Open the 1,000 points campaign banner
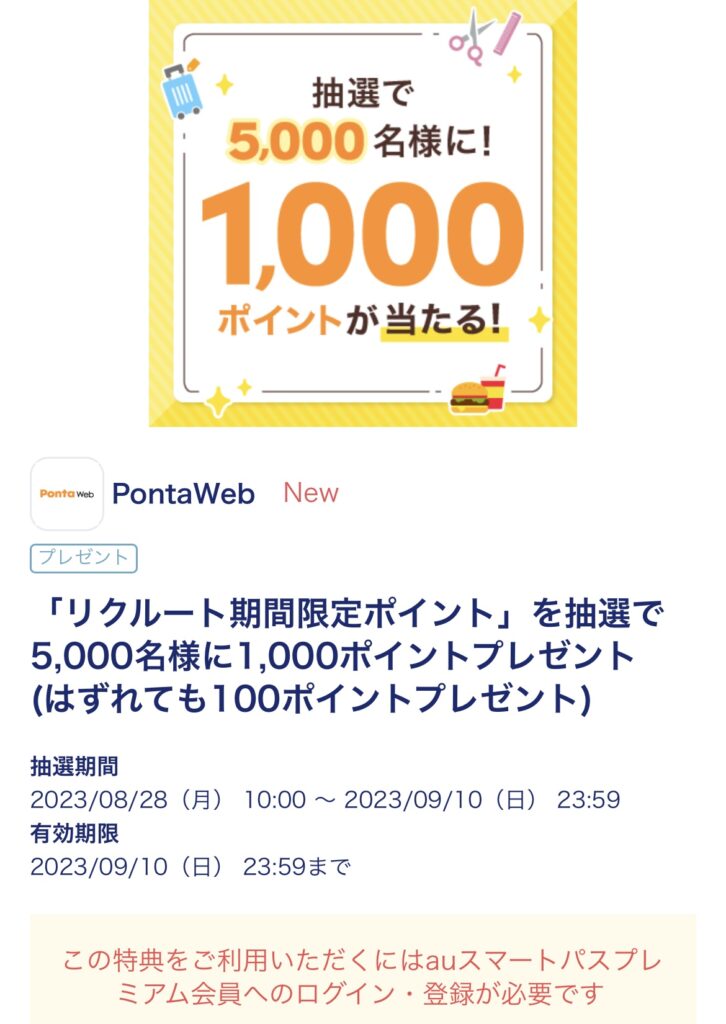This screenshot has width=726, height=1024. [x=363, y=213]
